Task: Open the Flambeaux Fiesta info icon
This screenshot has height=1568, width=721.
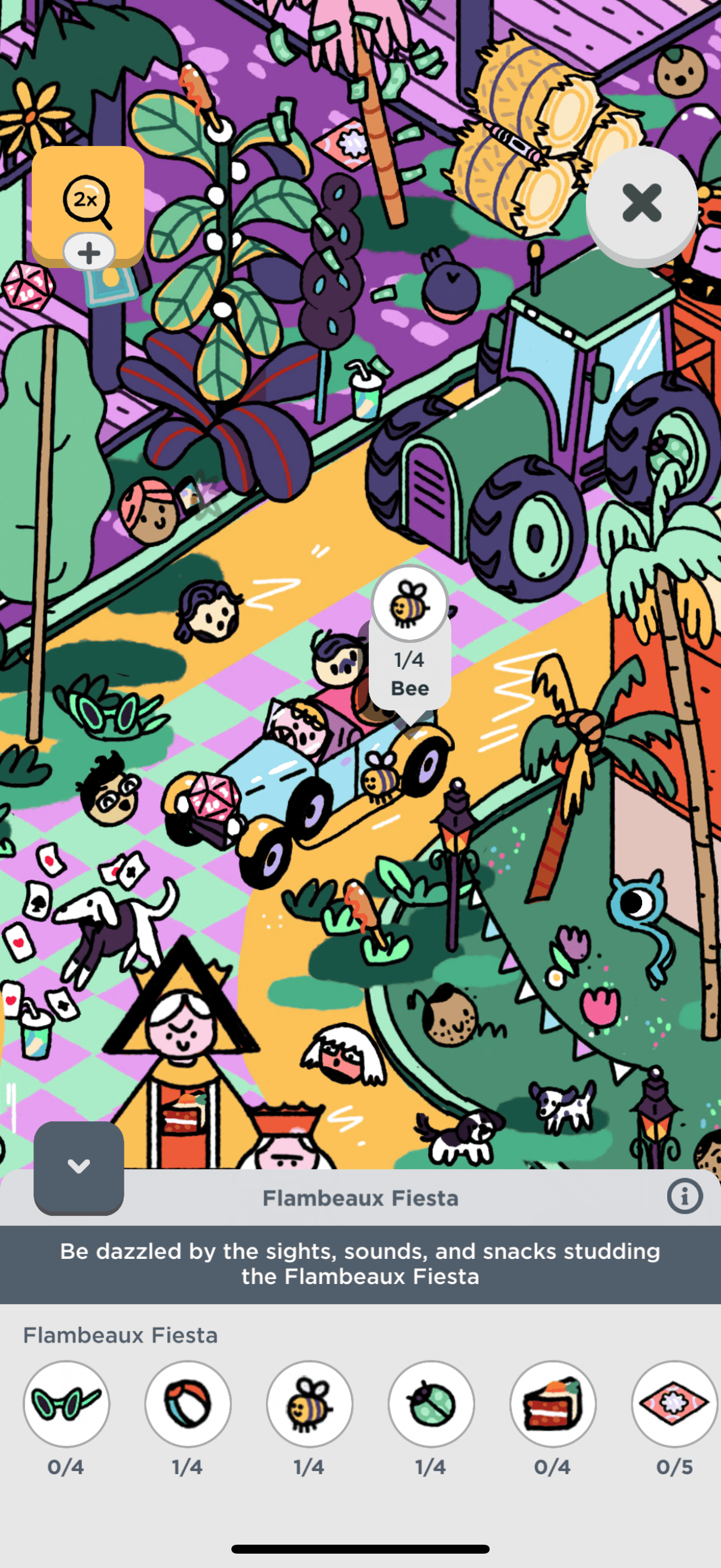Action: (685, 1197)
